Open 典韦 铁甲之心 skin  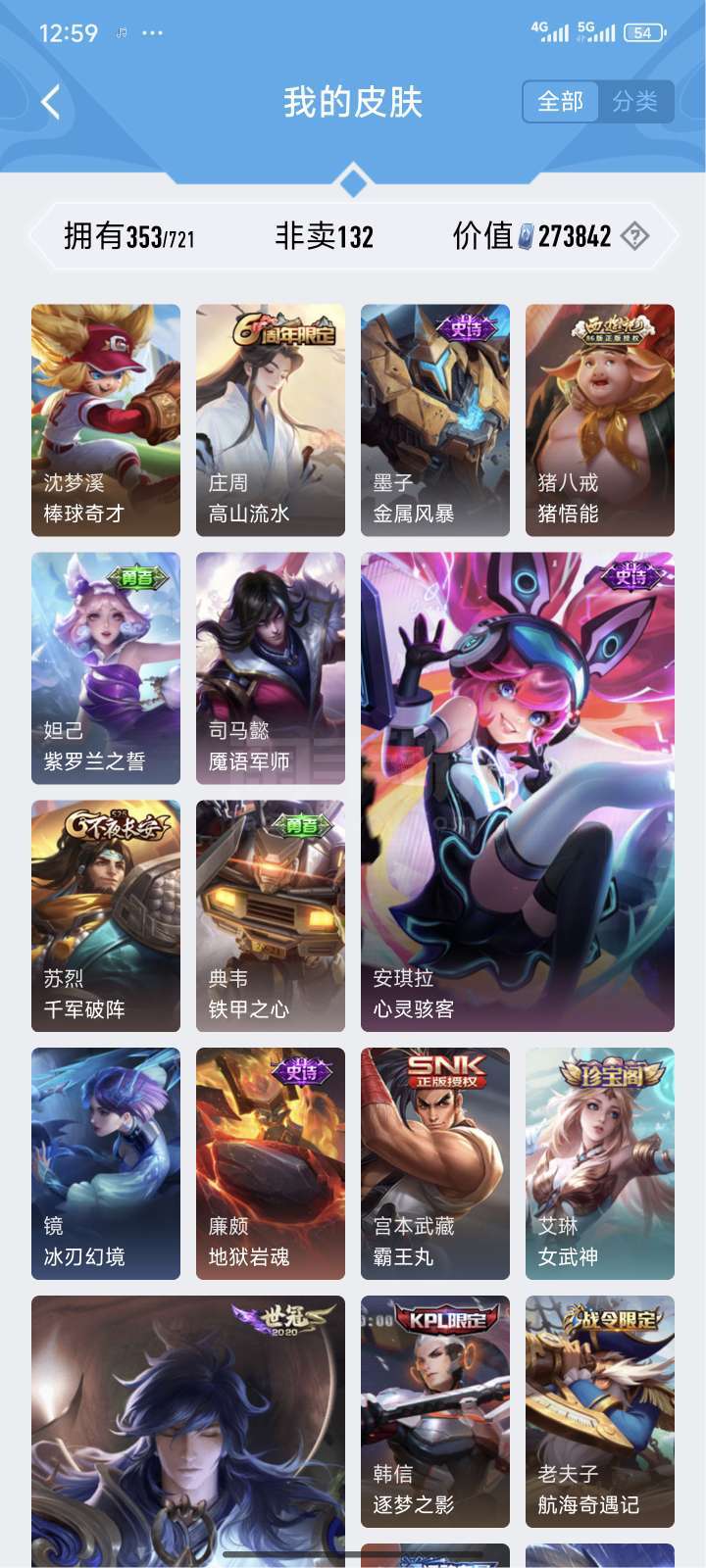coord(271,916)
